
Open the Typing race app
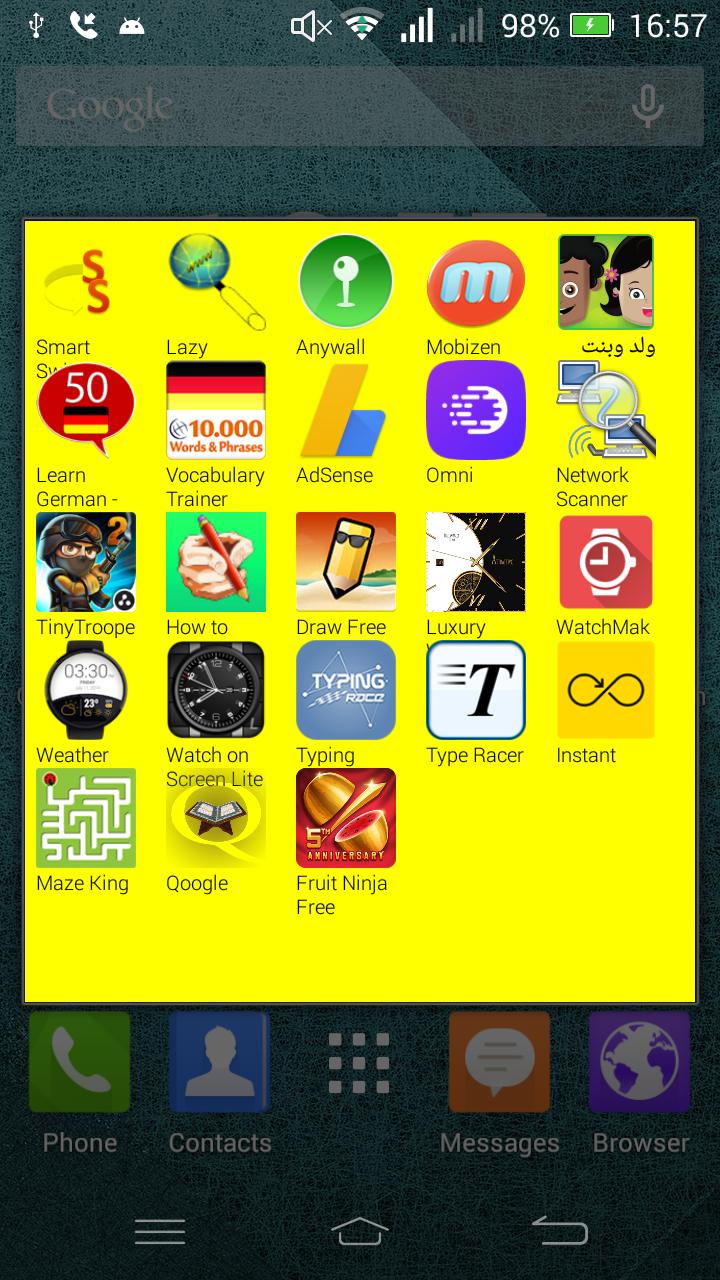tap(345, 690)
